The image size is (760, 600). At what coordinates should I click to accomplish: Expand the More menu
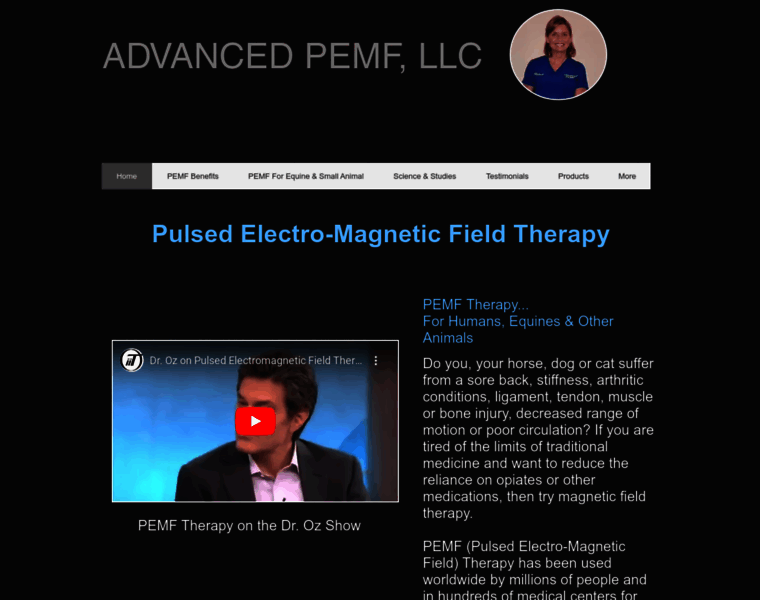coord(627,176)
